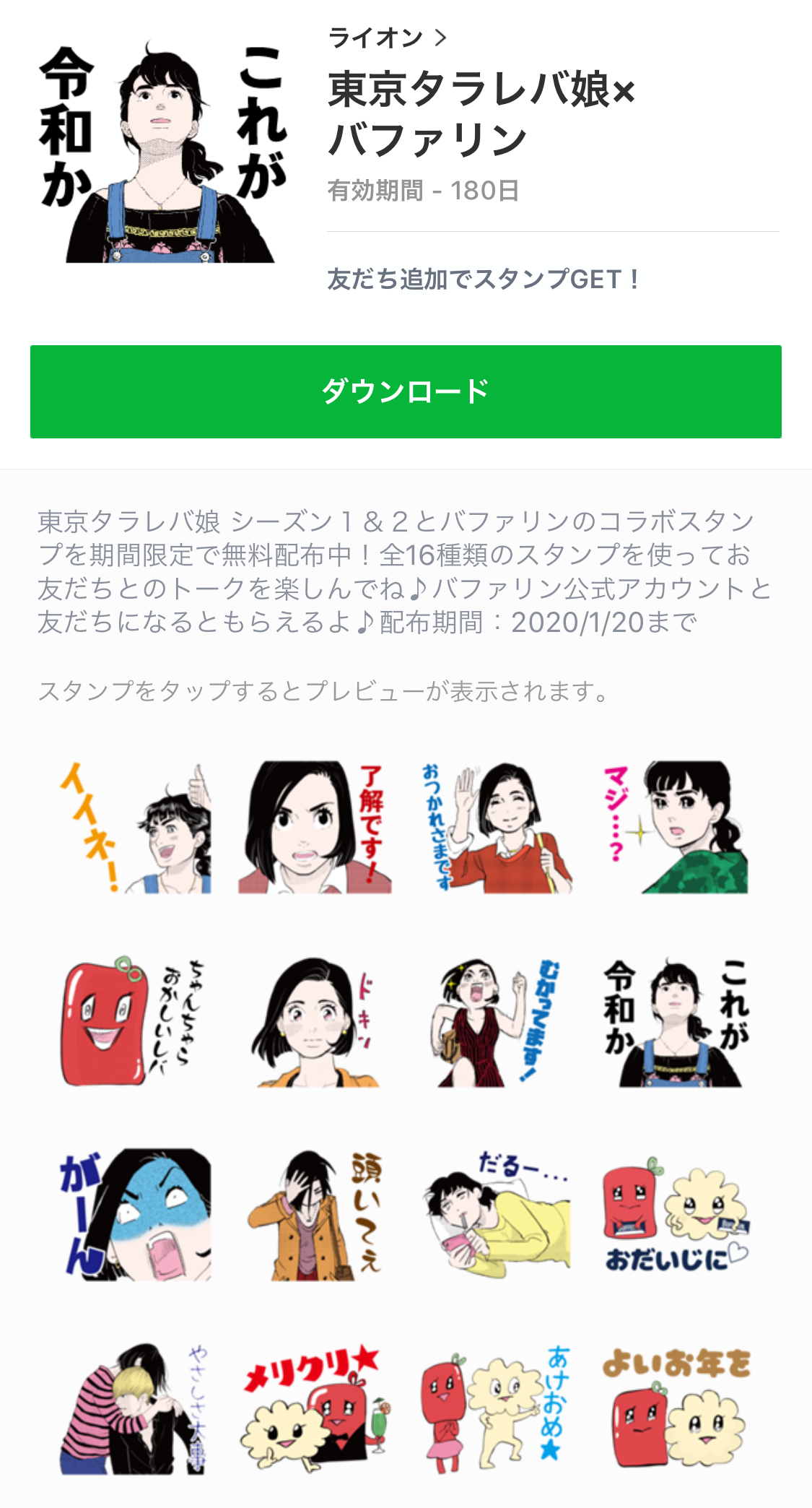Screen dimensions: 812x1508
Task: Preview the だるー lying-down sticker
Action: [x=496, y=1215]
